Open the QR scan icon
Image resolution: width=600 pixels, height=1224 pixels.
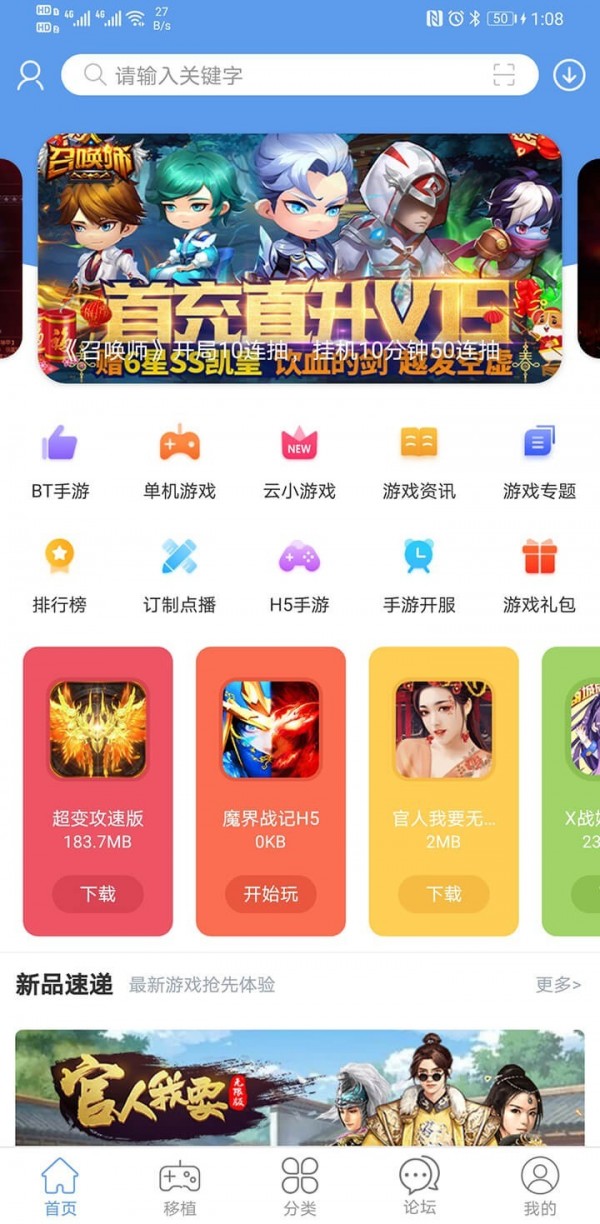(x=504, y=75)
